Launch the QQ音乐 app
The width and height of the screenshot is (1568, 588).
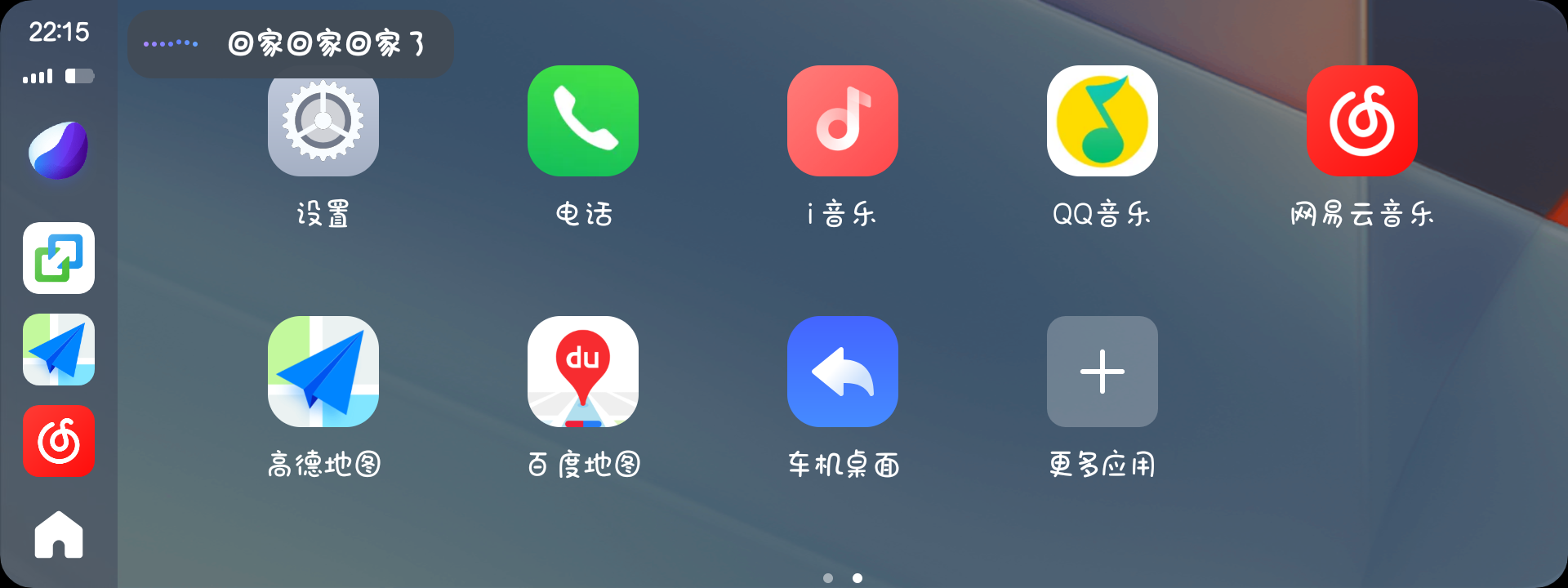1102,121
